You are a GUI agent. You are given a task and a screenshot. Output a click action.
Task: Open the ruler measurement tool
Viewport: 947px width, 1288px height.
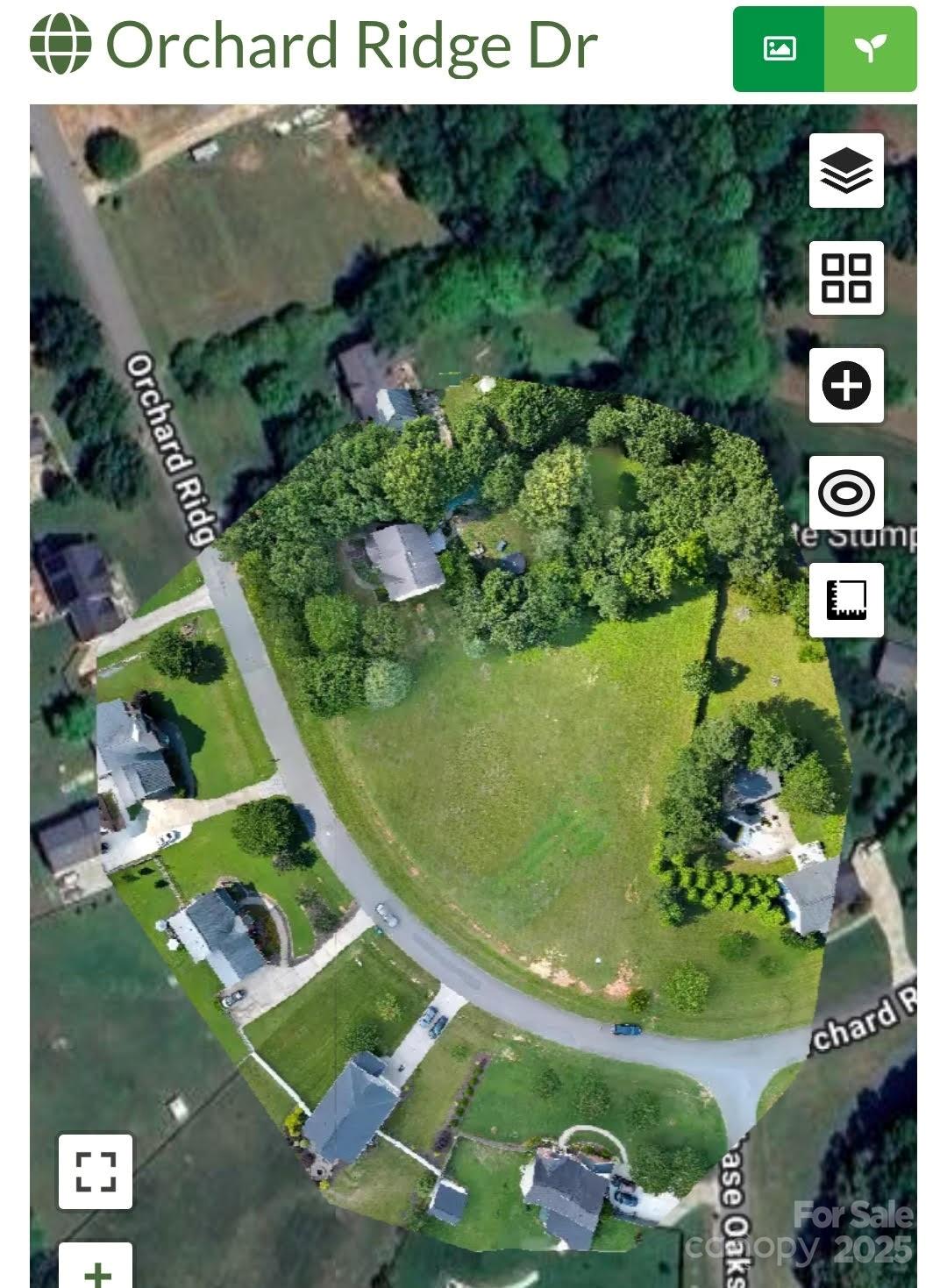tap(846, 600)
